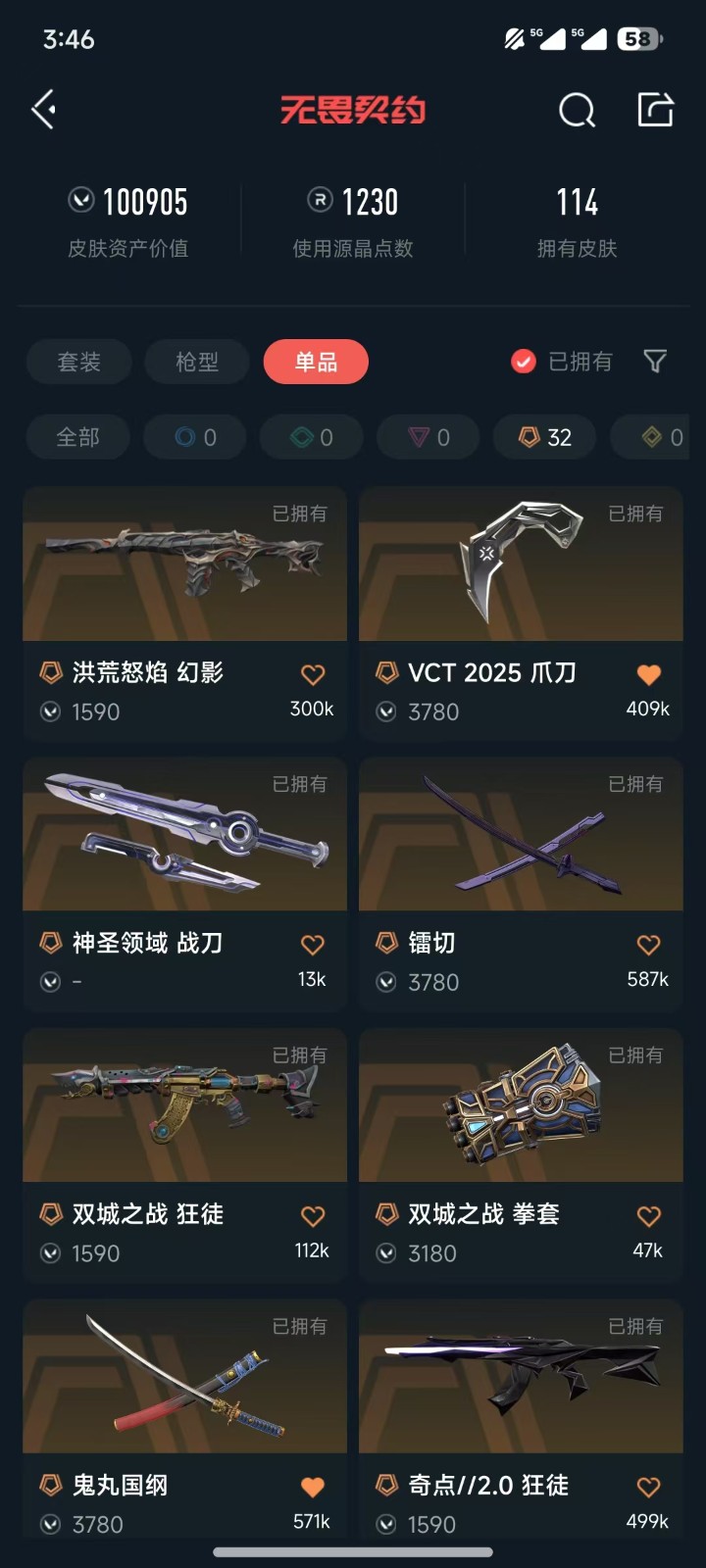Filter by the blue tier chip showing 0
Screen dimensions: 706x1568
[x=195, y=437]
